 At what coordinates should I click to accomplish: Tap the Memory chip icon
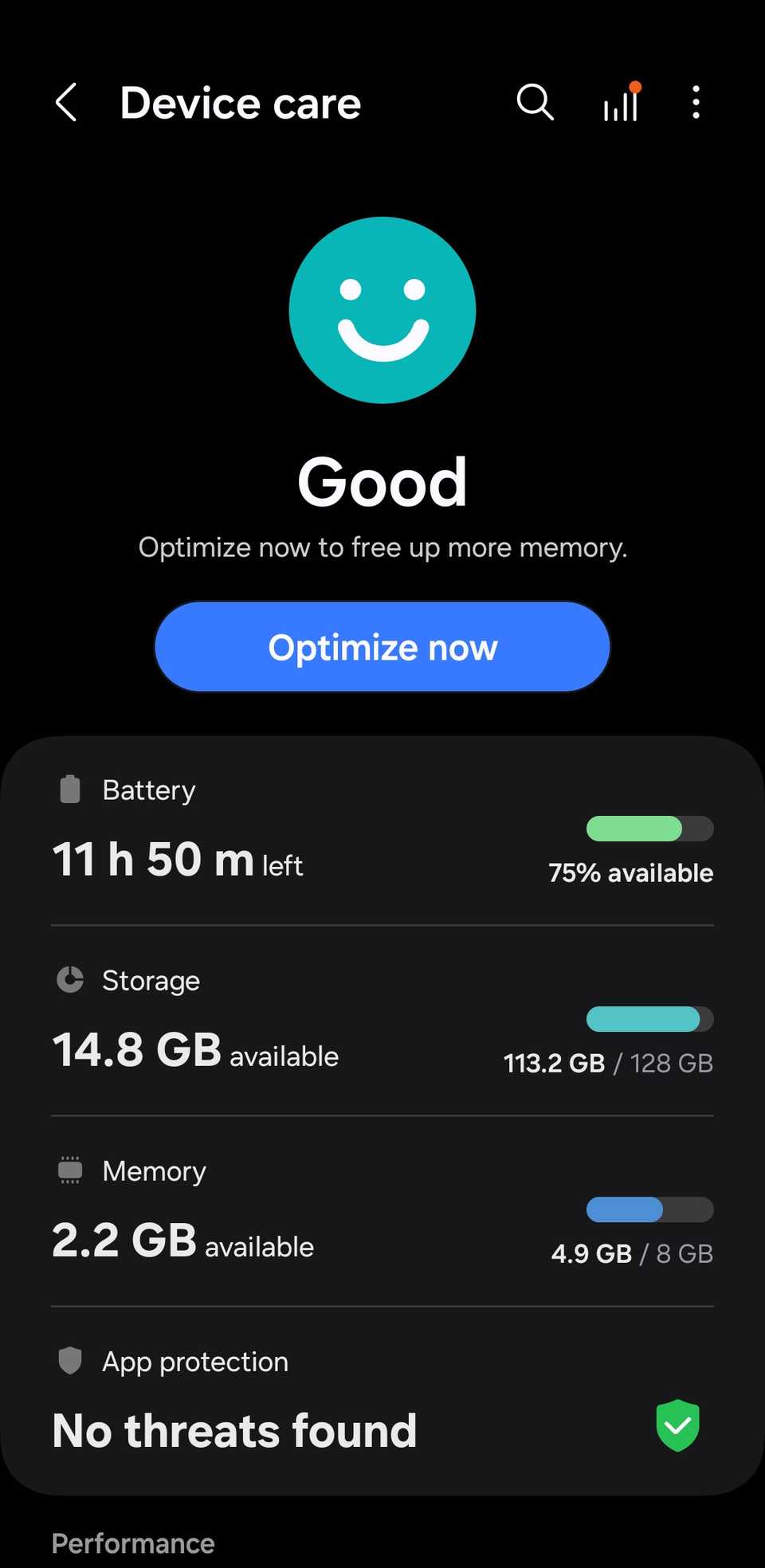(x=70, y=1170)
